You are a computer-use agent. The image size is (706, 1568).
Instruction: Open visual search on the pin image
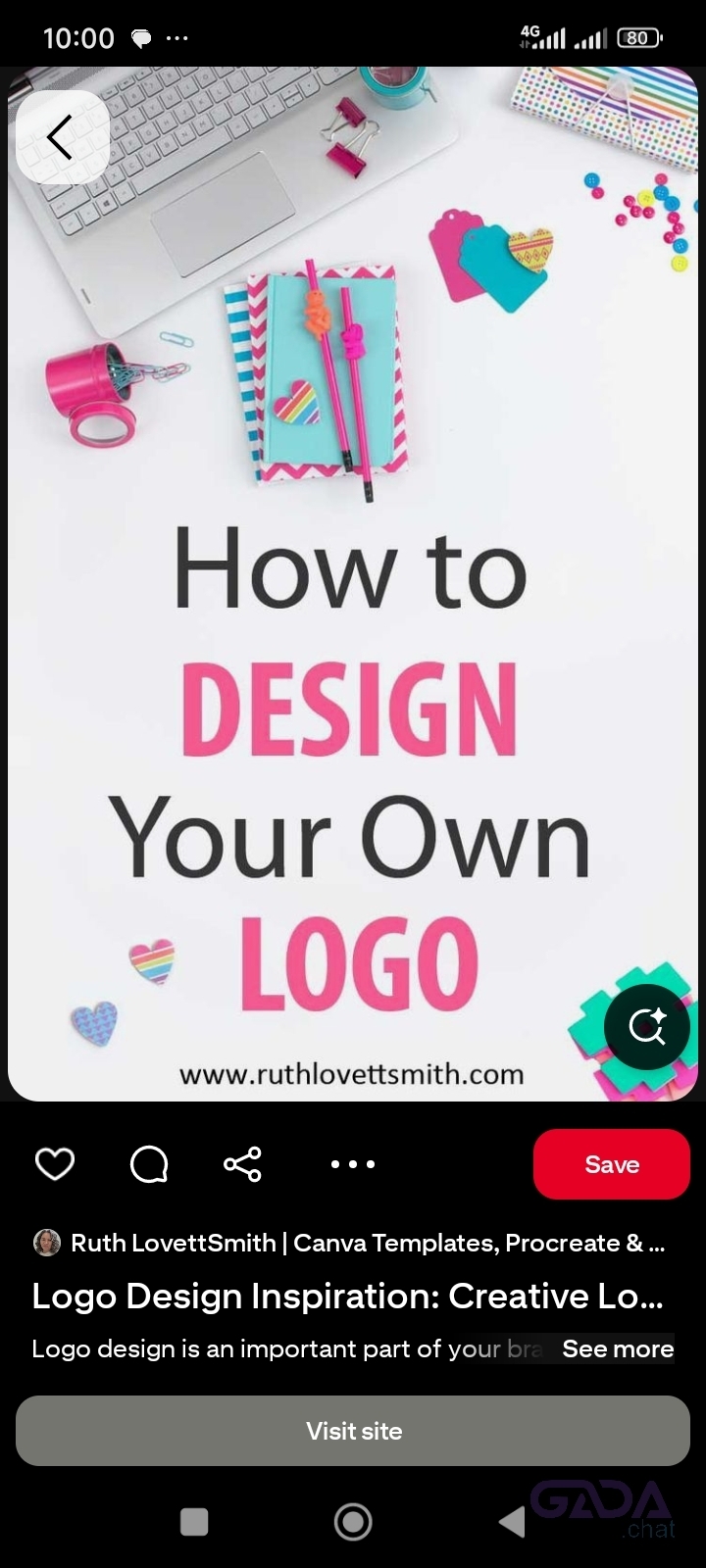coord(647,1026)
